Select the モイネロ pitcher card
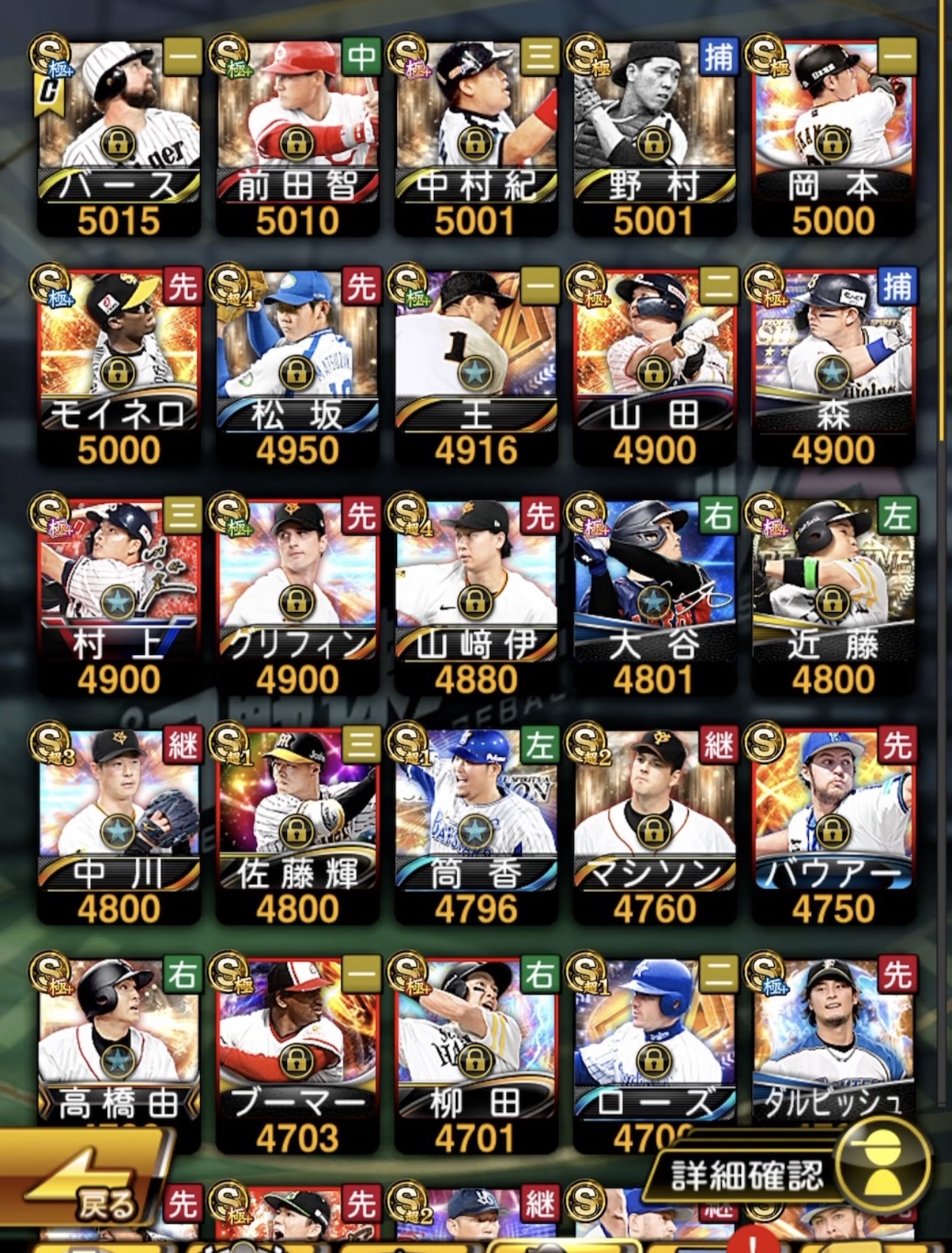 pos(118,367)
